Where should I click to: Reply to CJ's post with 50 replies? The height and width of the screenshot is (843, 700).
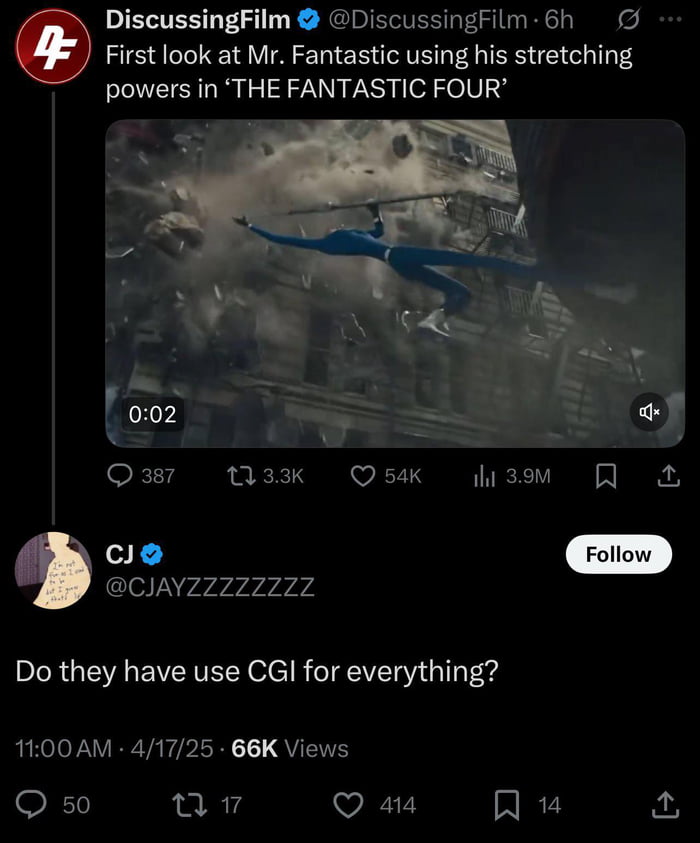tap(34, 804)
